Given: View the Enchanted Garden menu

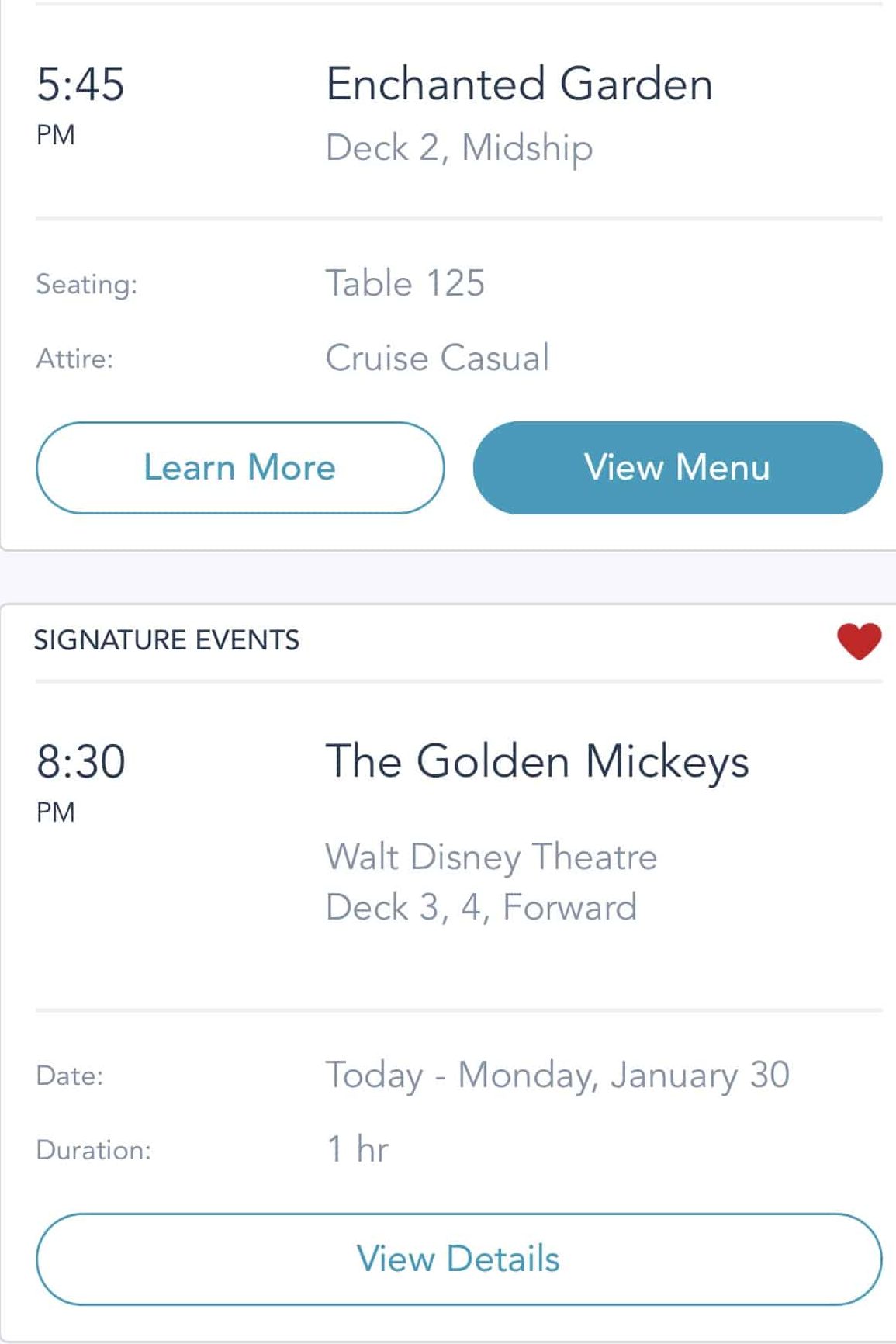Looking at the screenshot, I should [x=677, y=468].
